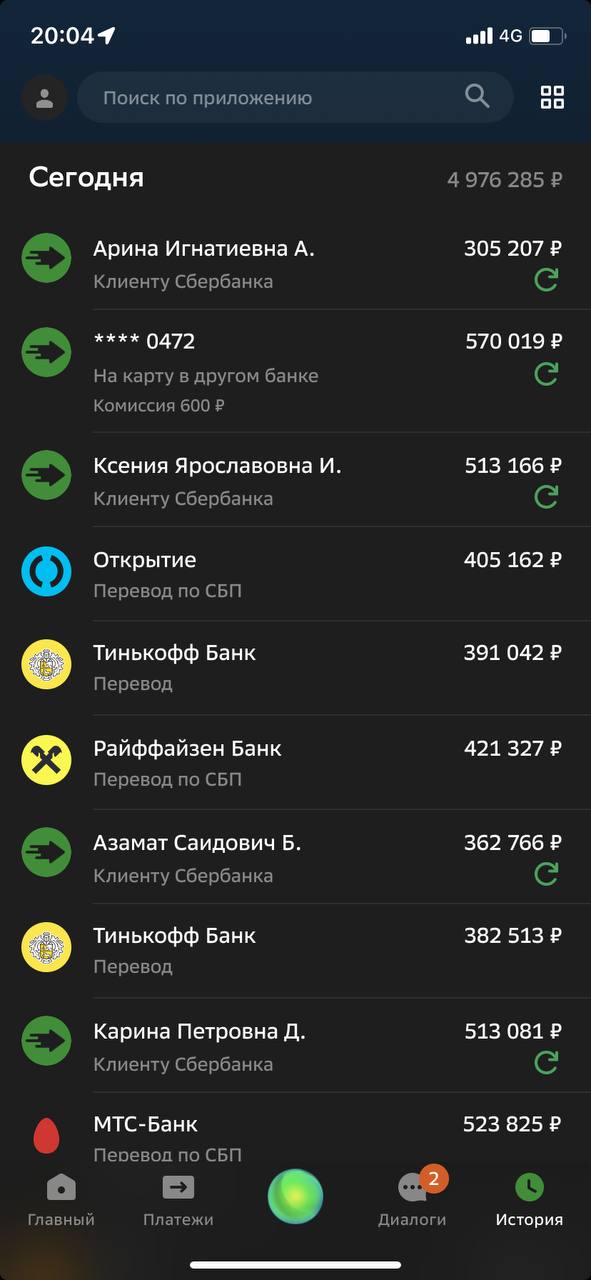Viewport: 591px width, 1280px height.
Task: Launch the green voice assistant button
Action: point(295,1197)
